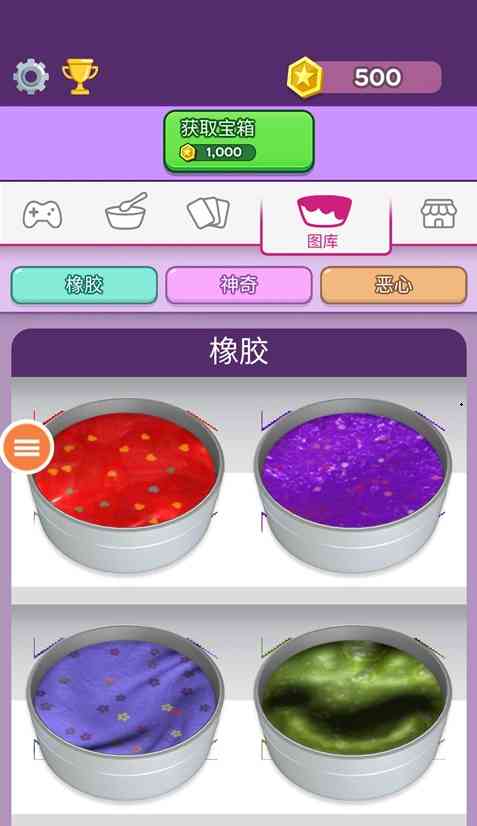Open the purple glitter slime

pos(353,485)
